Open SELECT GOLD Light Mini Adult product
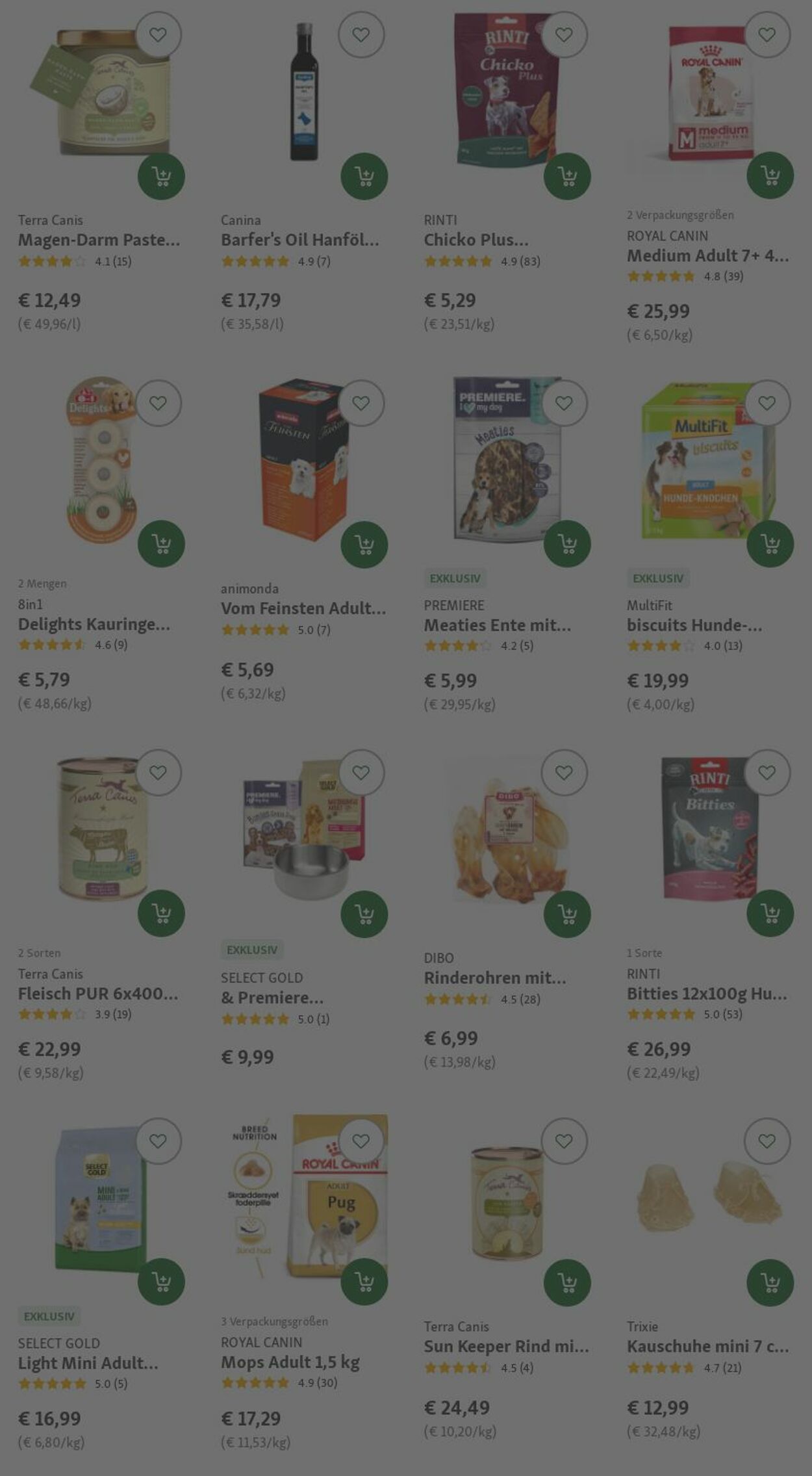812x1476 pixels. click(x=88, y=1363)
